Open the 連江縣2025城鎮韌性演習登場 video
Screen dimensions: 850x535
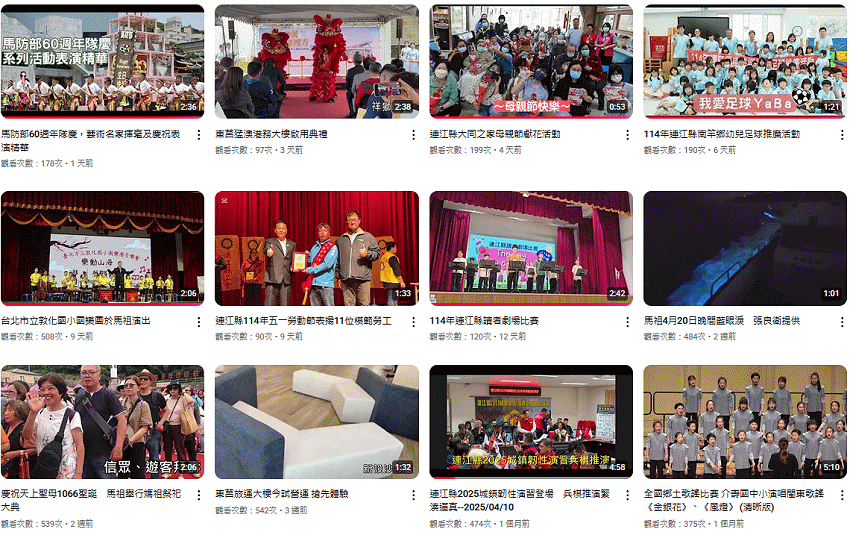pyautogui.click(x=531, y=422)
